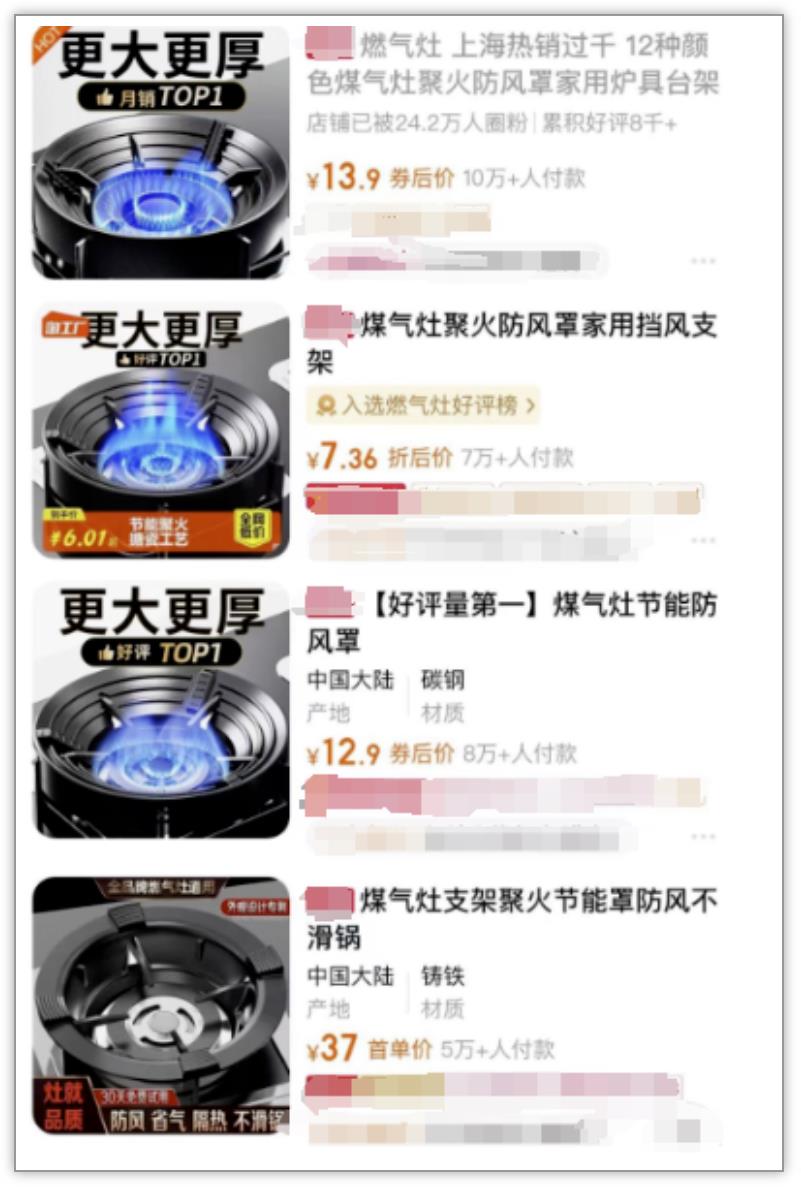Open more options for the ¥7.36 listing
Viewport: 801px width, 1187px height.
703,540
